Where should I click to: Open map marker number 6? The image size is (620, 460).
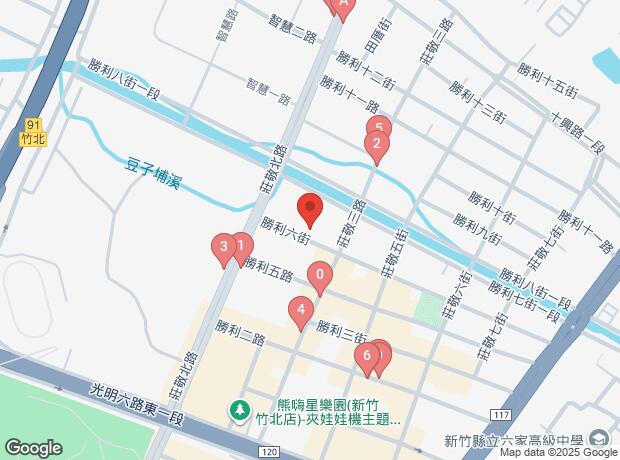[367, 355]
